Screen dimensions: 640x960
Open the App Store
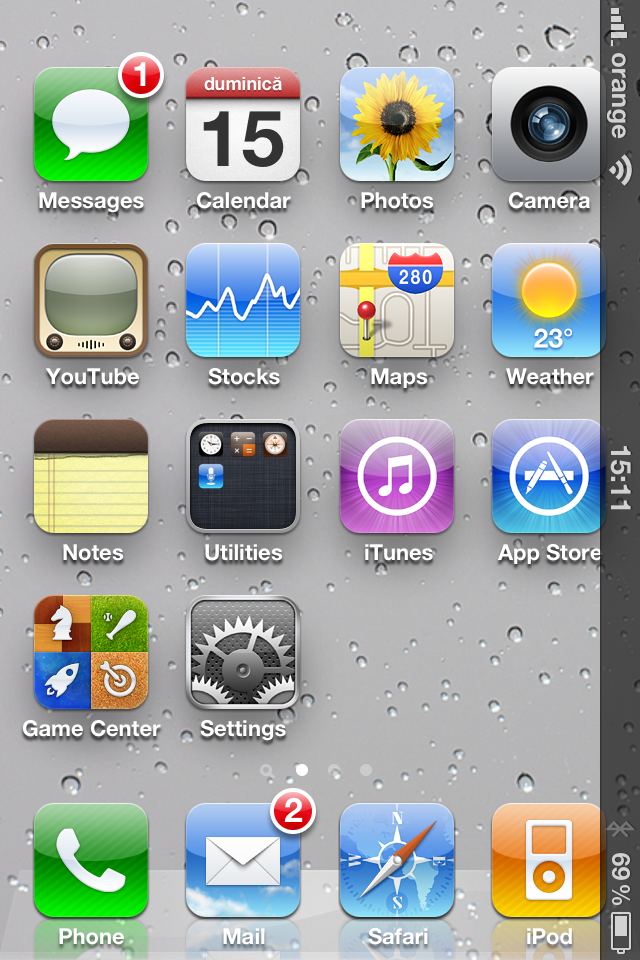(x=547, y=477)
